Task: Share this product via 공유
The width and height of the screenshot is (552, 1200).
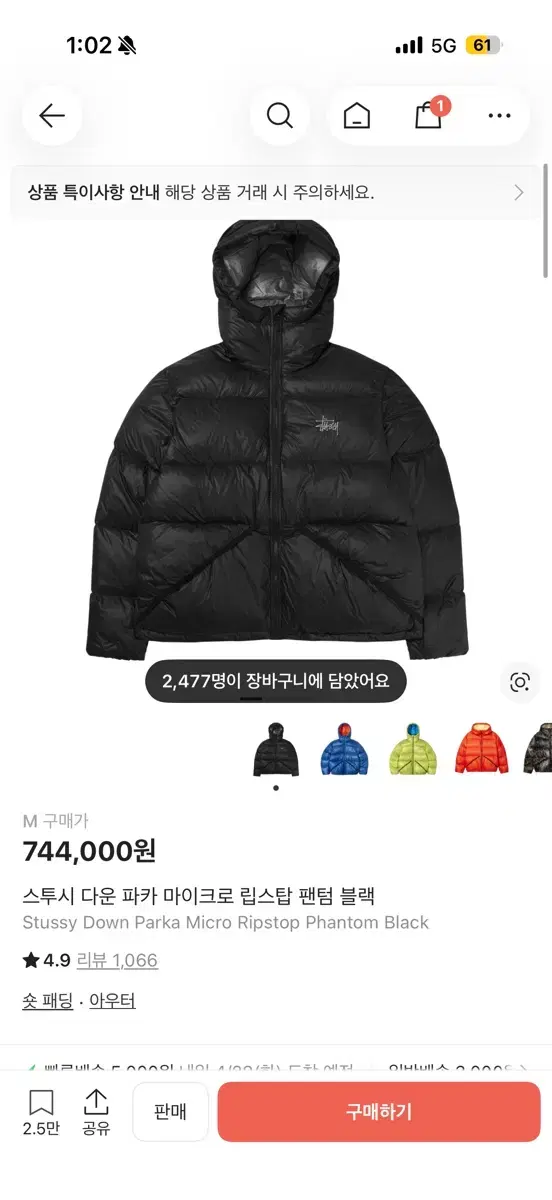Action: click(x=96, y=1112)
